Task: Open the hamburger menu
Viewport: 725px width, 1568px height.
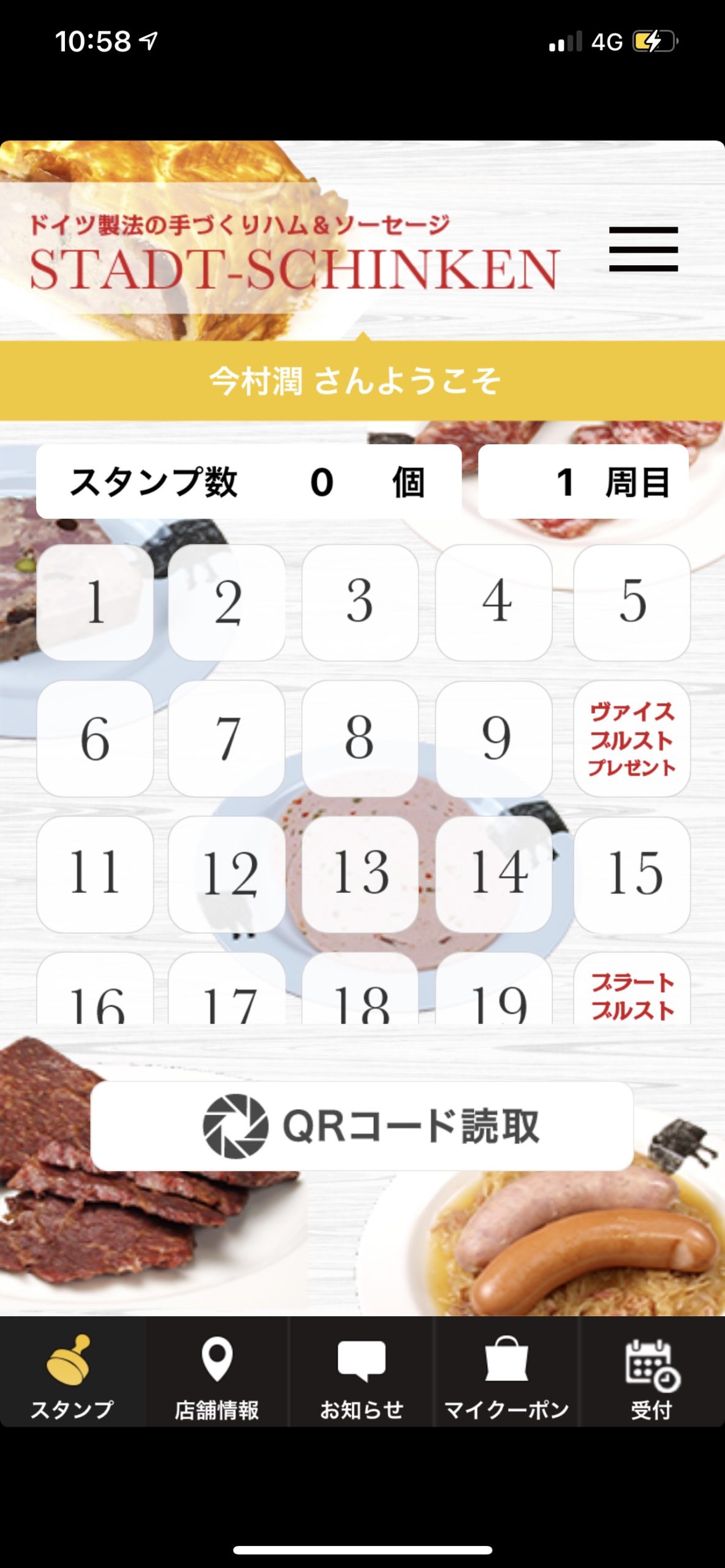Action: [x=643, y=249]
